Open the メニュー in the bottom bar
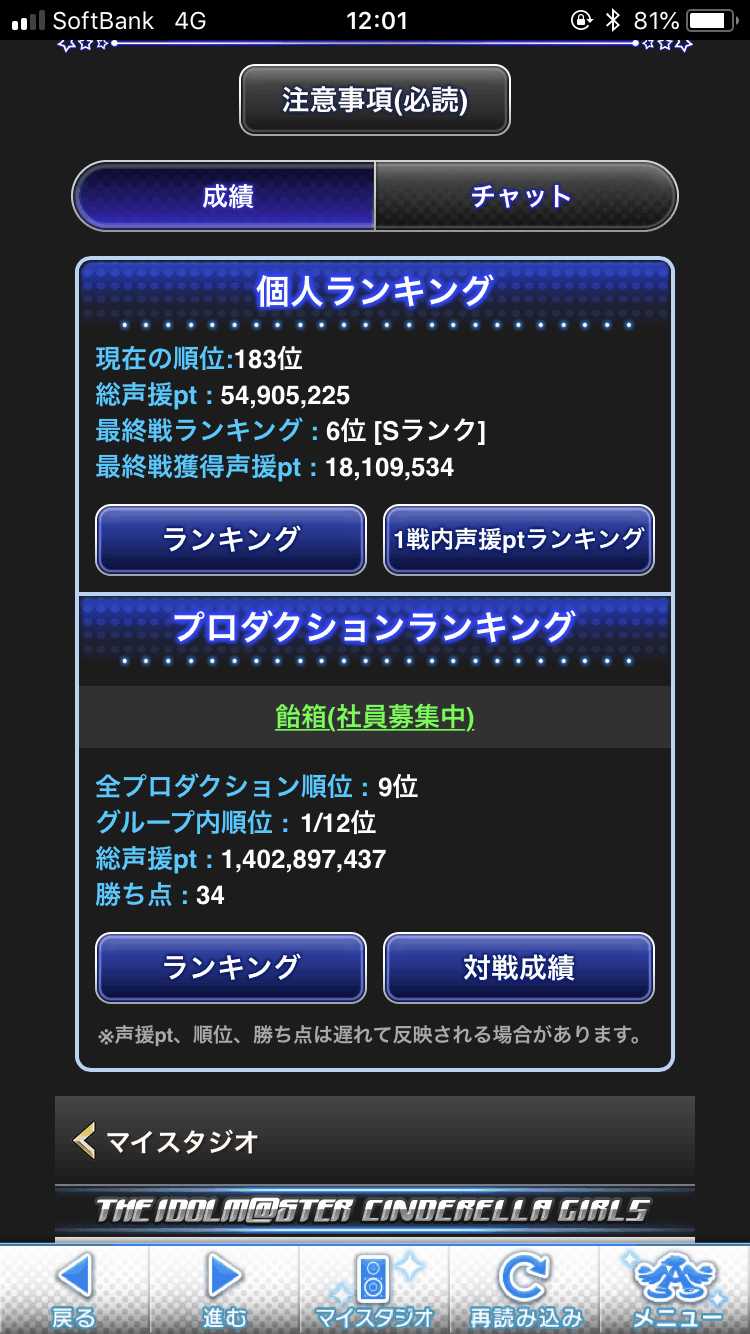Viewport: 750px width, 1334px height. [x=676, y=1290]
